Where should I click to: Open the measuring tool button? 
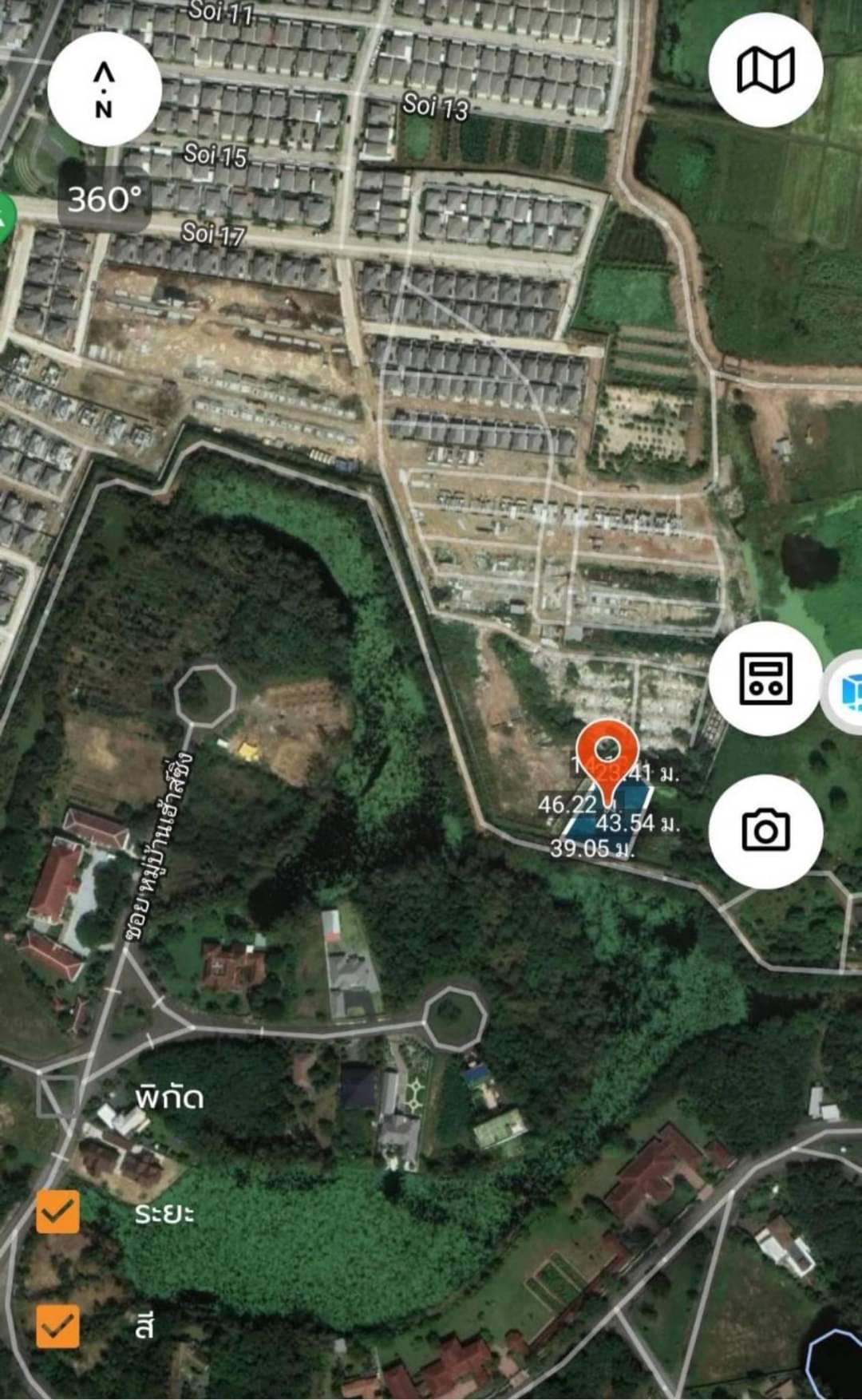tap(765, 678)
